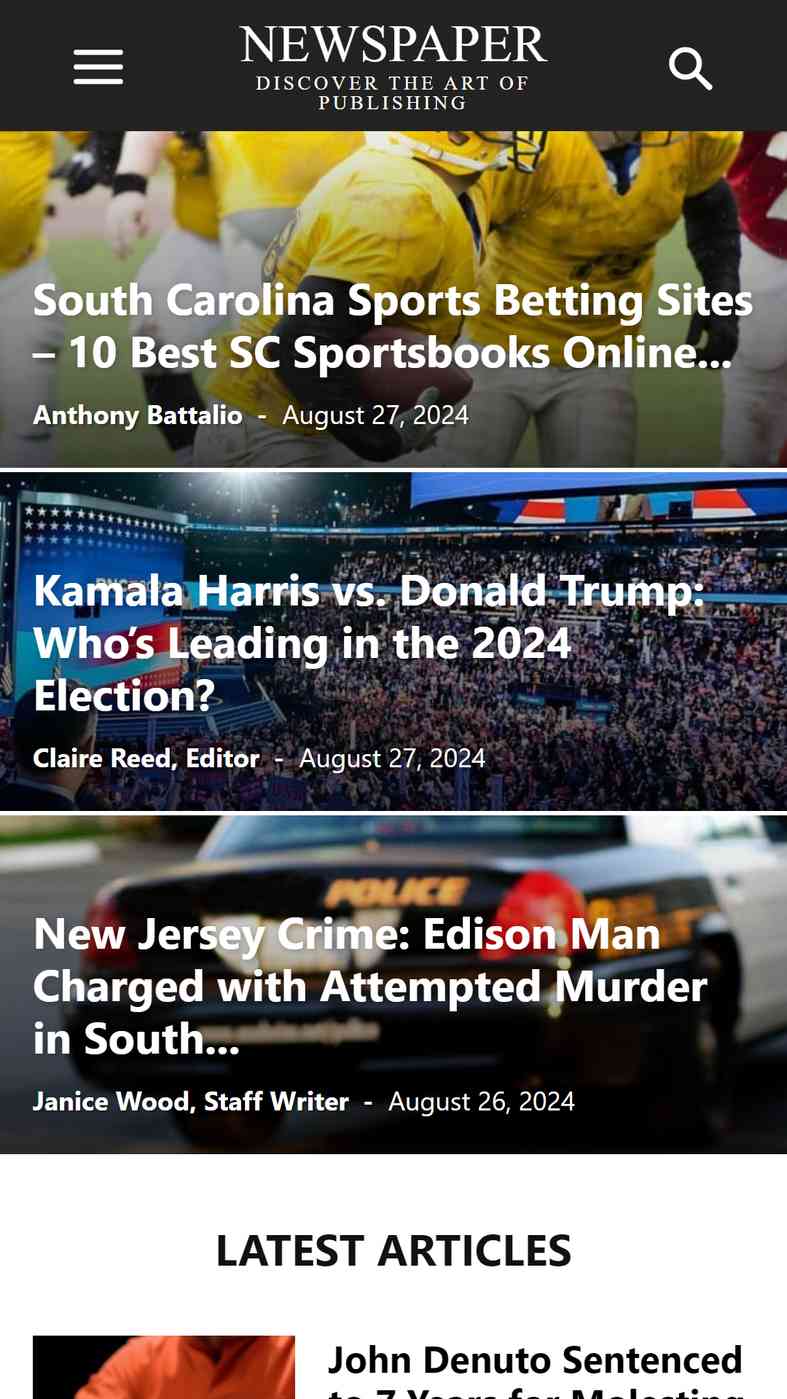
Task: Open the orange thumbnail under Latest Articles
Action: (164, 1368)
